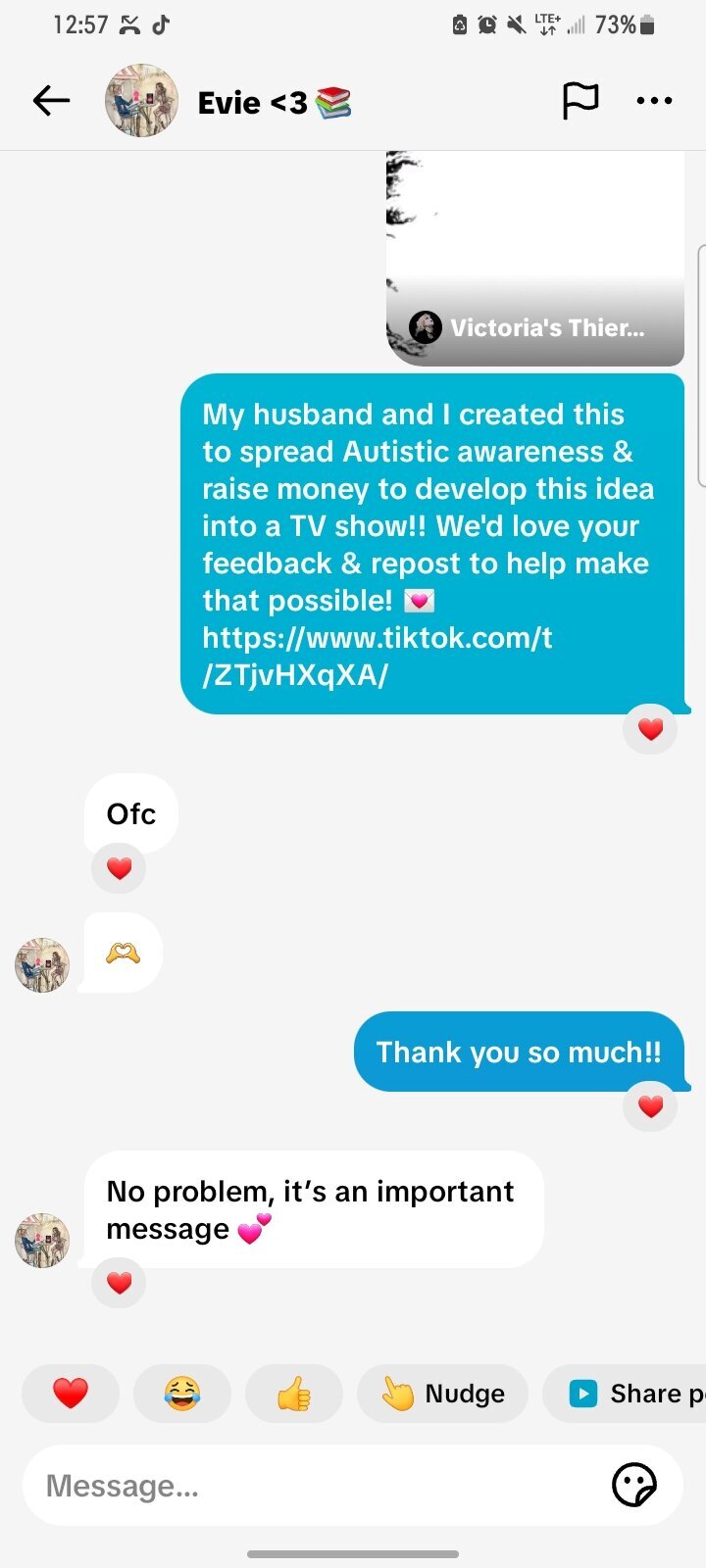This screenshot has height=1568, width=706.
Task: Tap the heart reaction under 'Thank you so much!!'
Action: point(650,1107)
